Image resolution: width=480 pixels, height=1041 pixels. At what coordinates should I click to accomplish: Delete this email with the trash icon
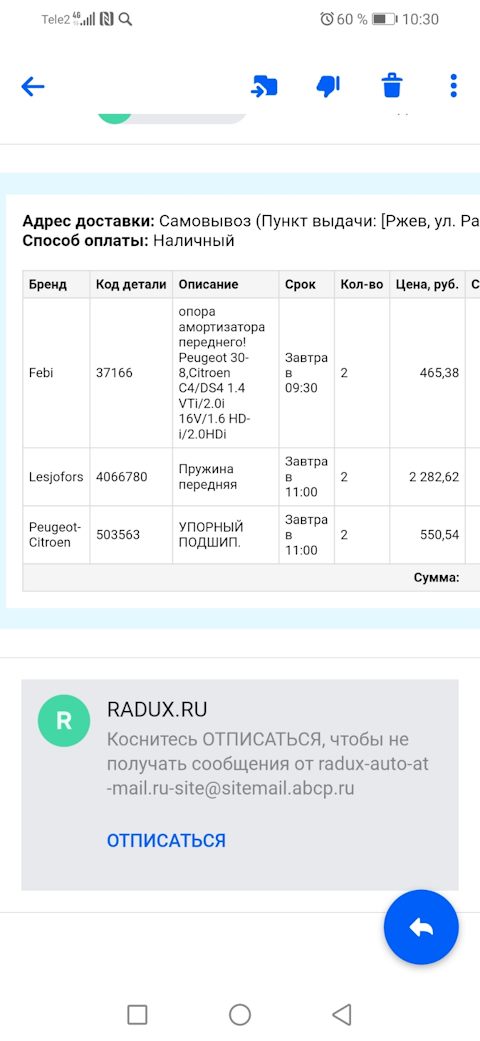[392, 86]
